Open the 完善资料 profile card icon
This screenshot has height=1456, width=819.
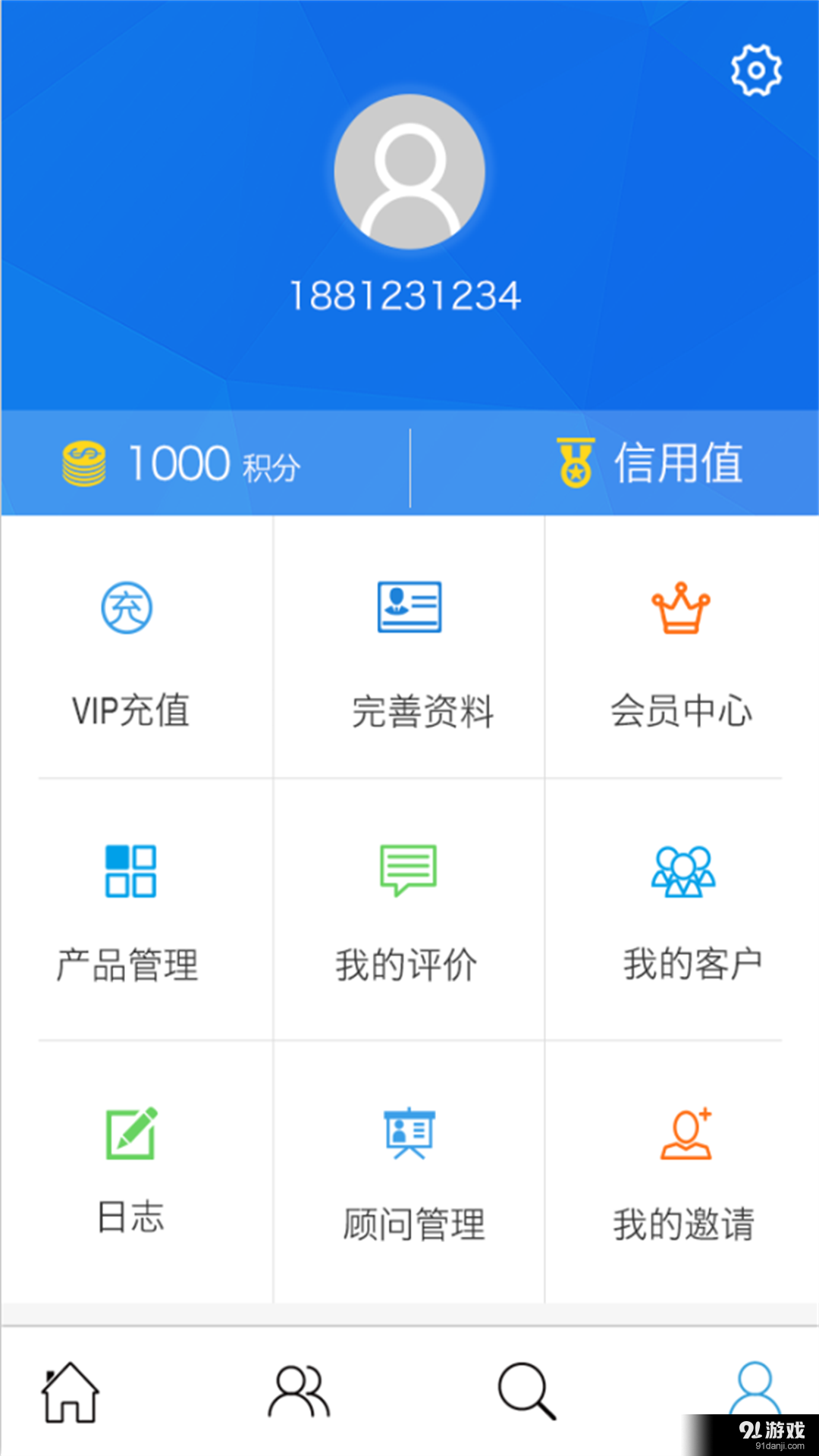pyautogui.click(x=409, y=607)
